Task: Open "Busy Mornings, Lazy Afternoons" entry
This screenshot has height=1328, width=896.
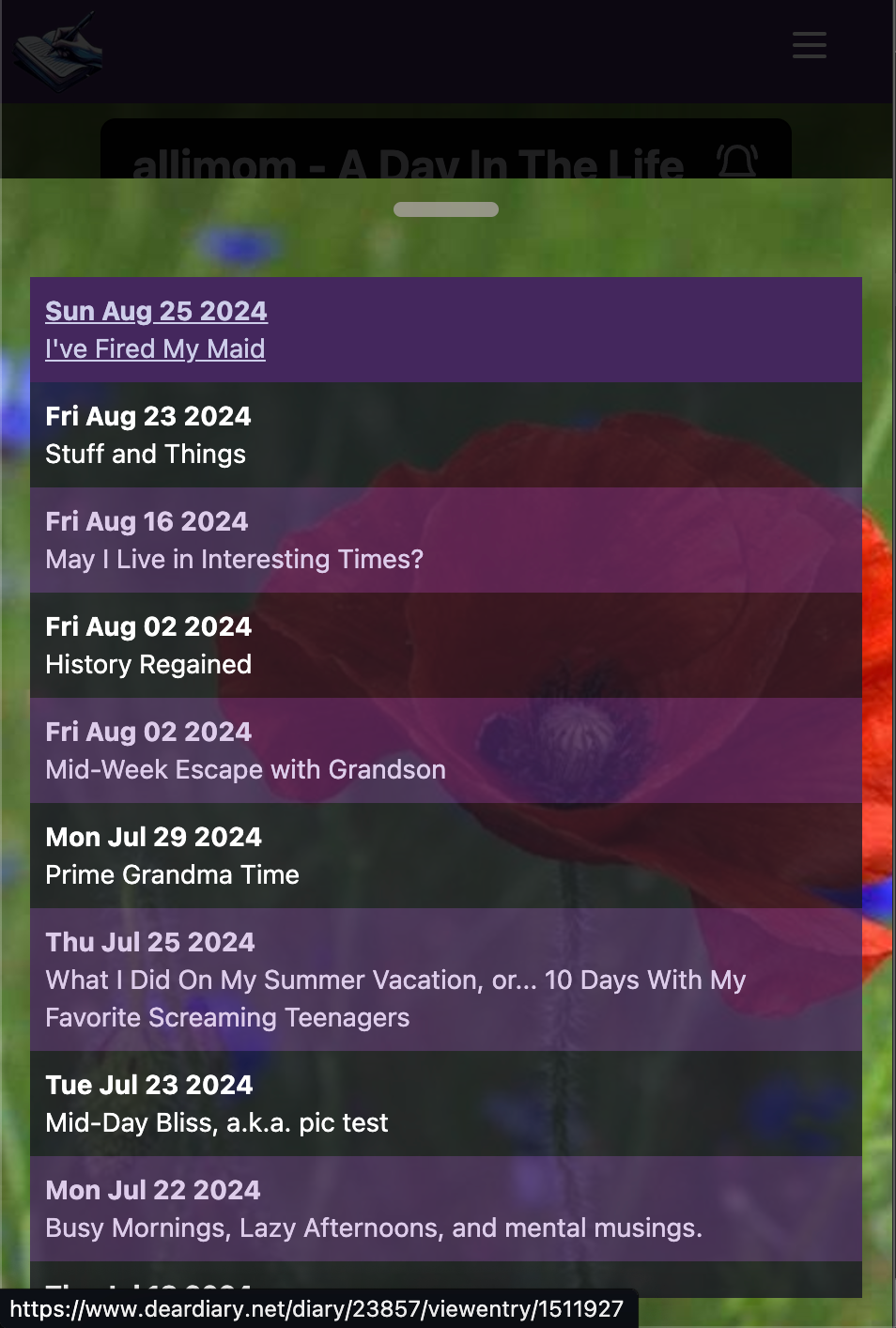Action: pos(373,1228)
